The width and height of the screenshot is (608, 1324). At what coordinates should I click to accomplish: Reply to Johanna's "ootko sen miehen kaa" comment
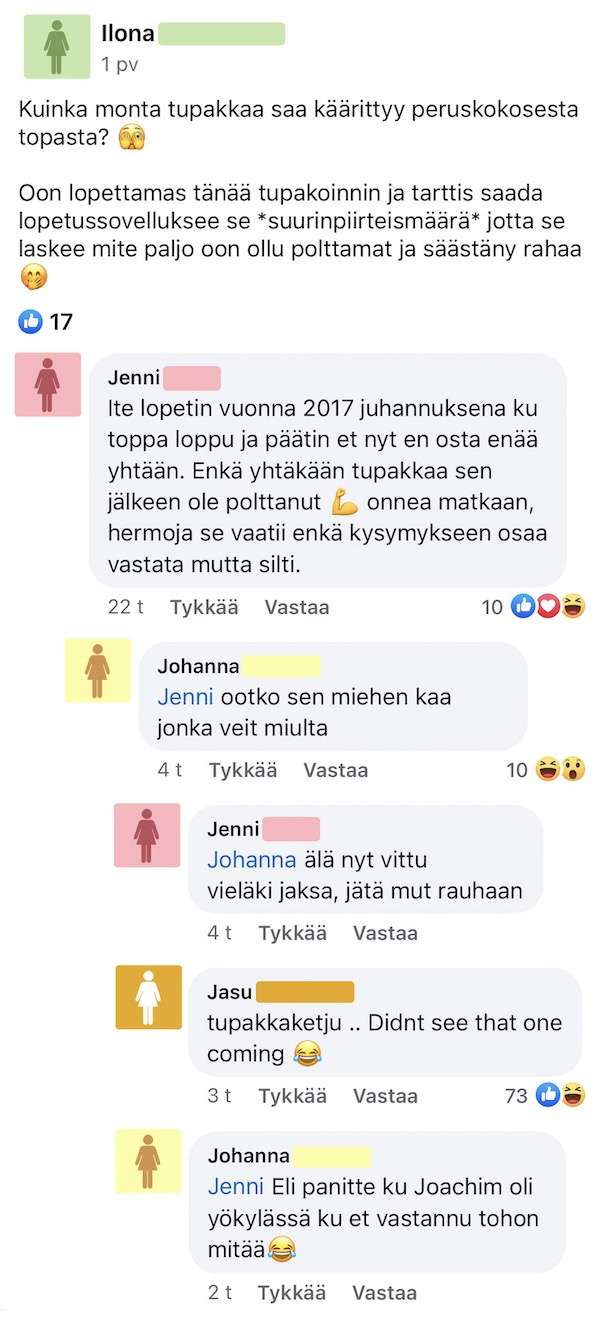(x=335, y=770)
